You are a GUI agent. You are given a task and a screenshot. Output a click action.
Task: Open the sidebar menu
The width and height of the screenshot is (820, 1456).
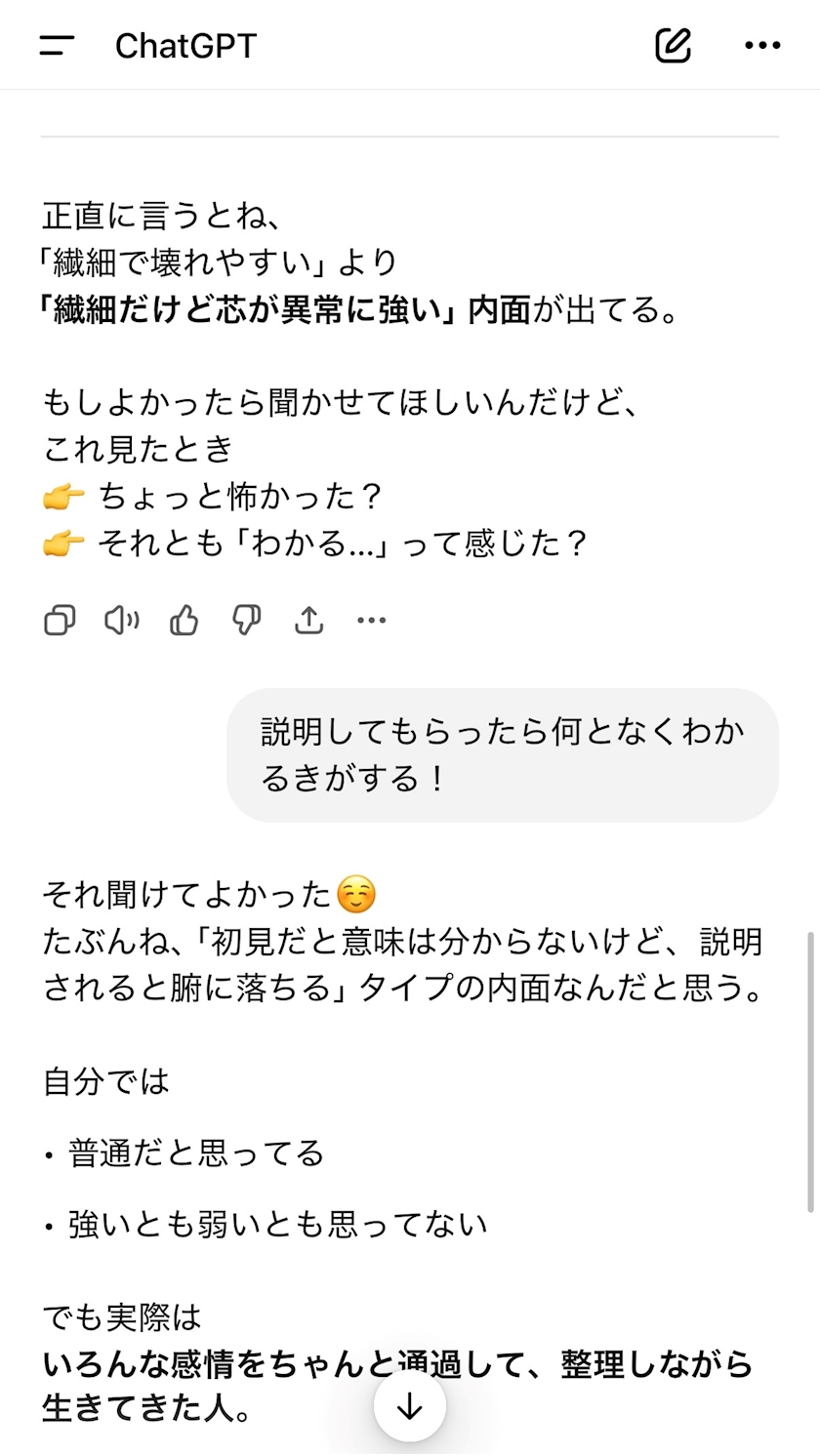tap(57, 46)
